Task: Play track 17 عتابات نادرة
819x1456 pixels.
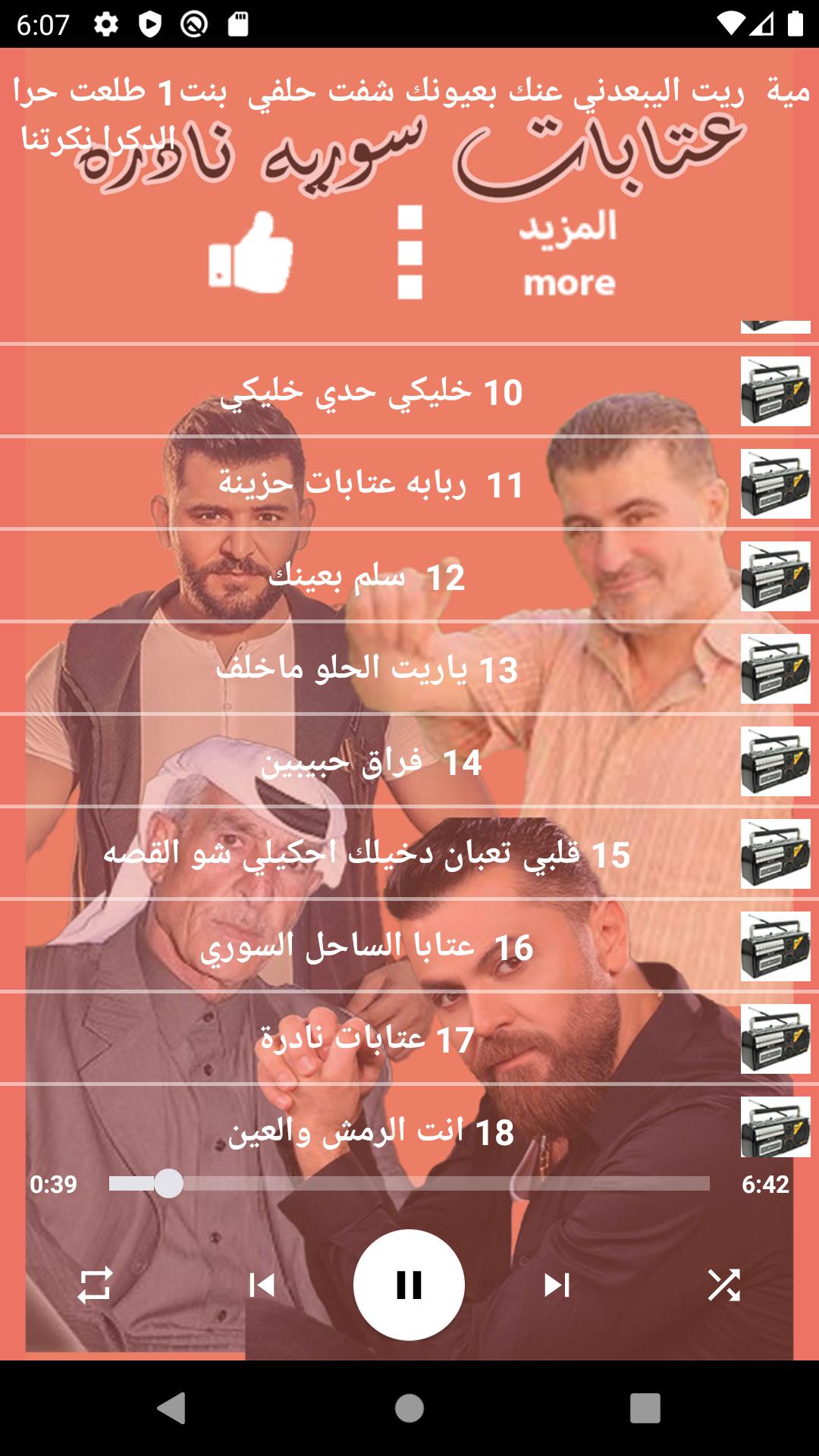Action: coord(409,1039)
